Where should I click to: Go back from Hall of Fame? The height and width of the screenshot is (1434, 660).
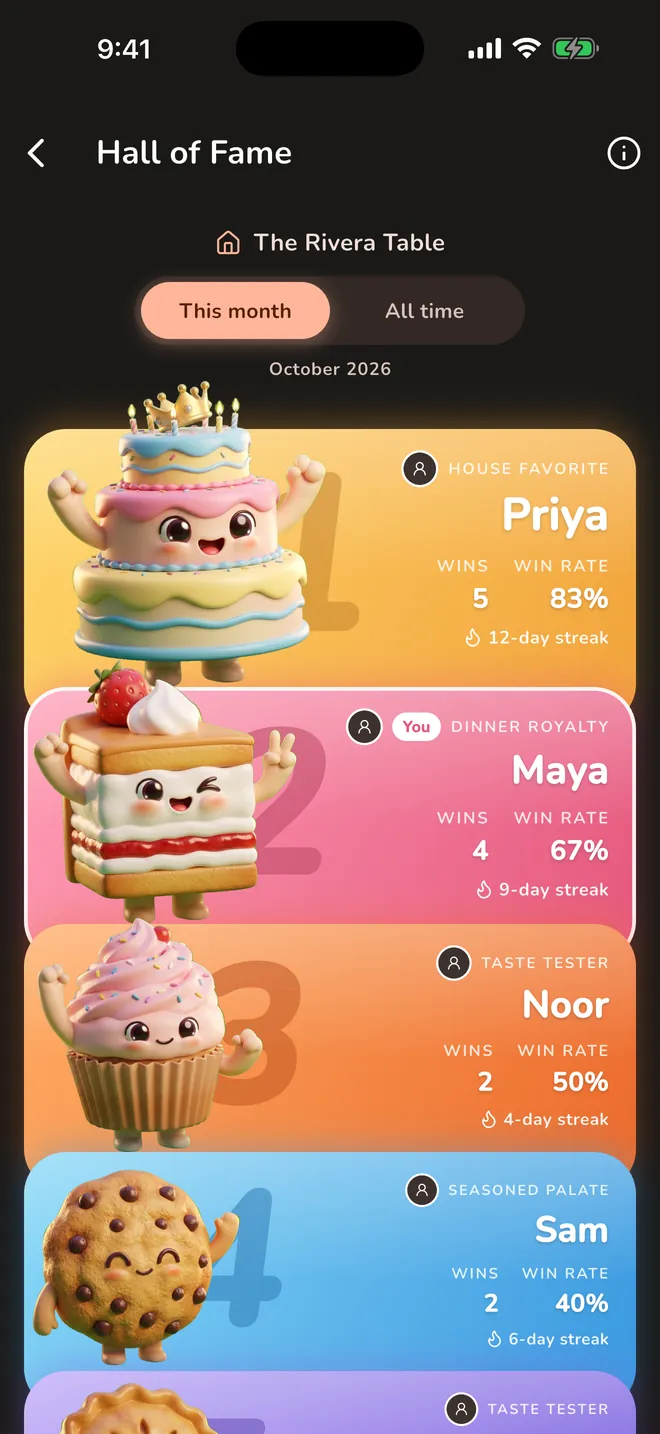click(x=37, y=153)
